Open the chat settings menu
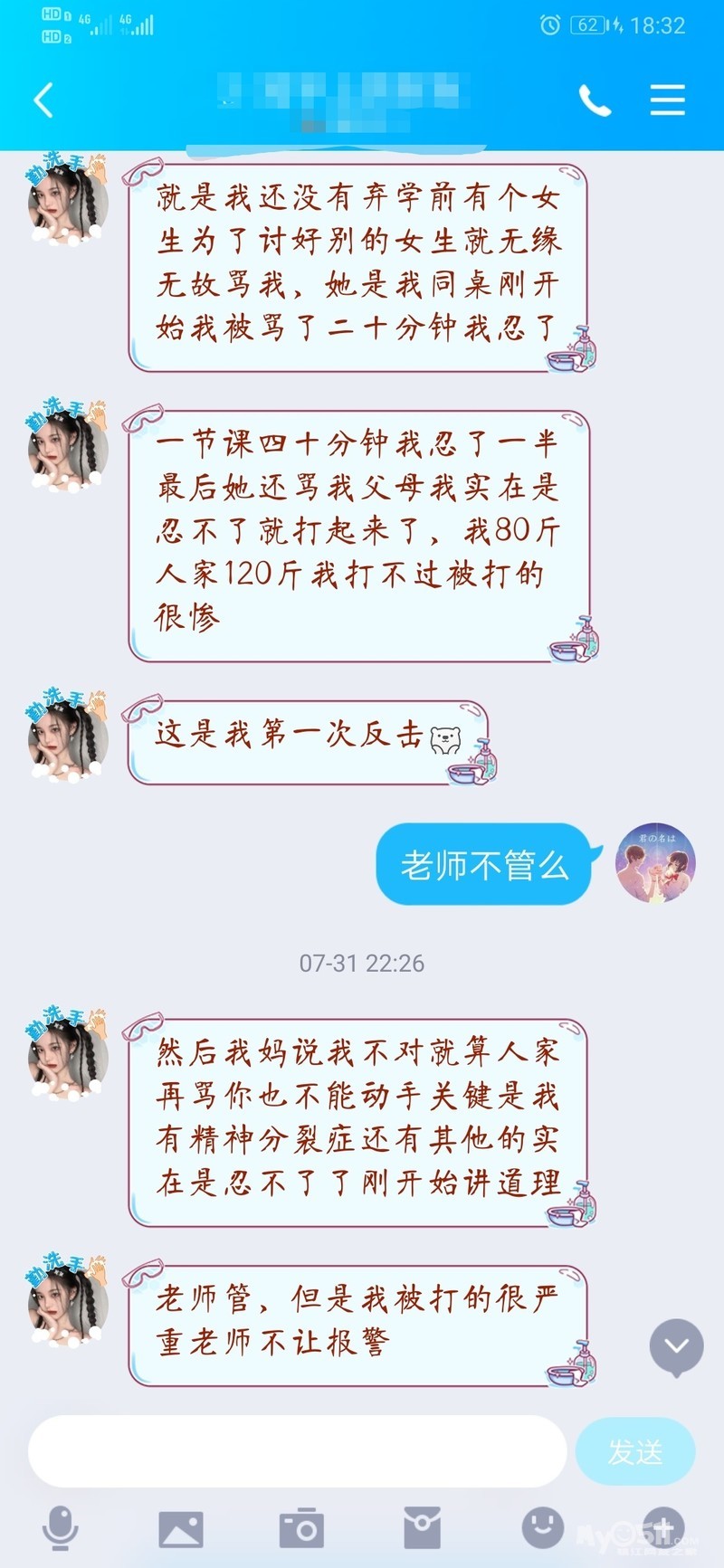 pos(667,100)
